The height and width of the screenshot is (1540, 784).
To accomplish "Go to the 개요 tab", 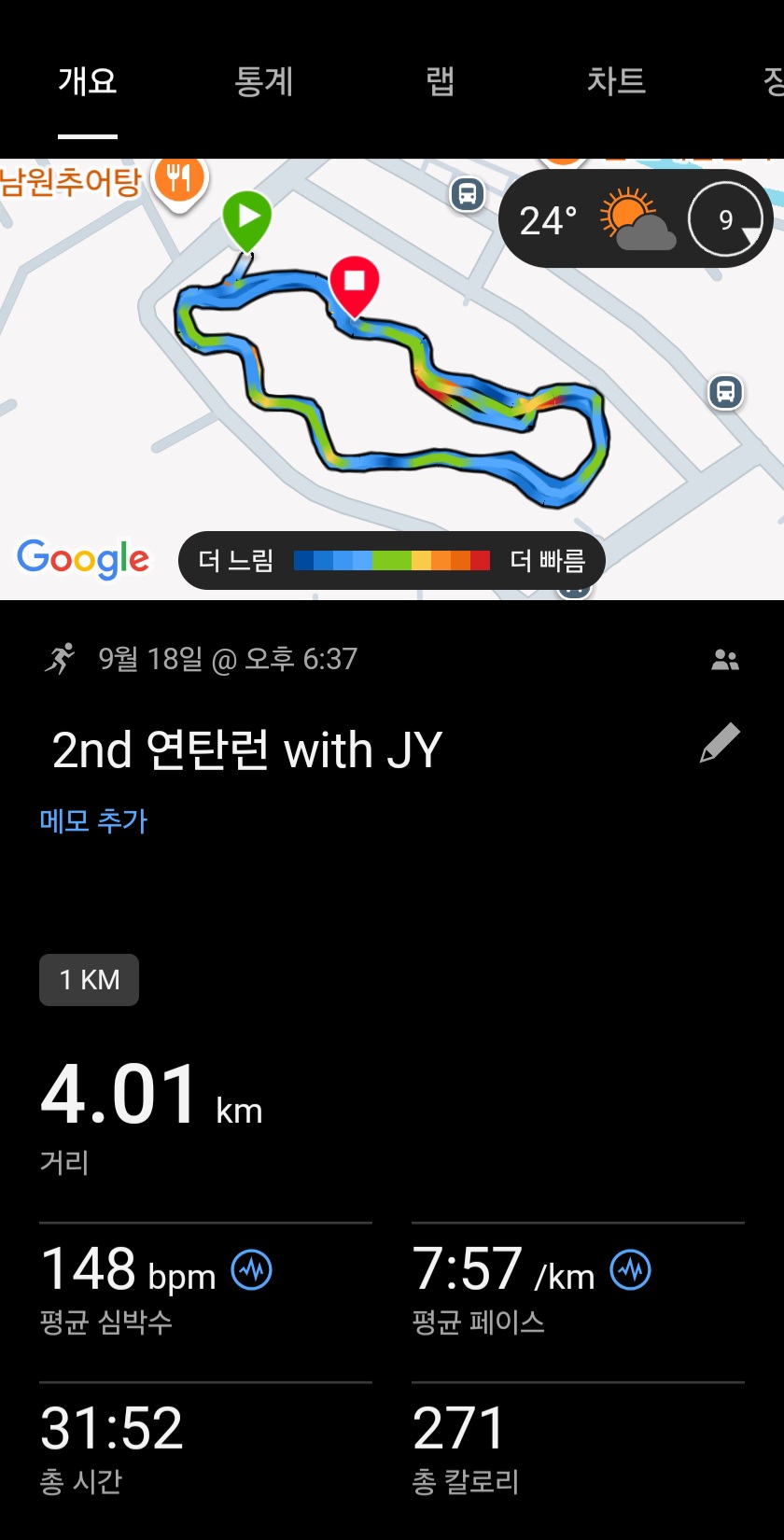I will 88,82.
